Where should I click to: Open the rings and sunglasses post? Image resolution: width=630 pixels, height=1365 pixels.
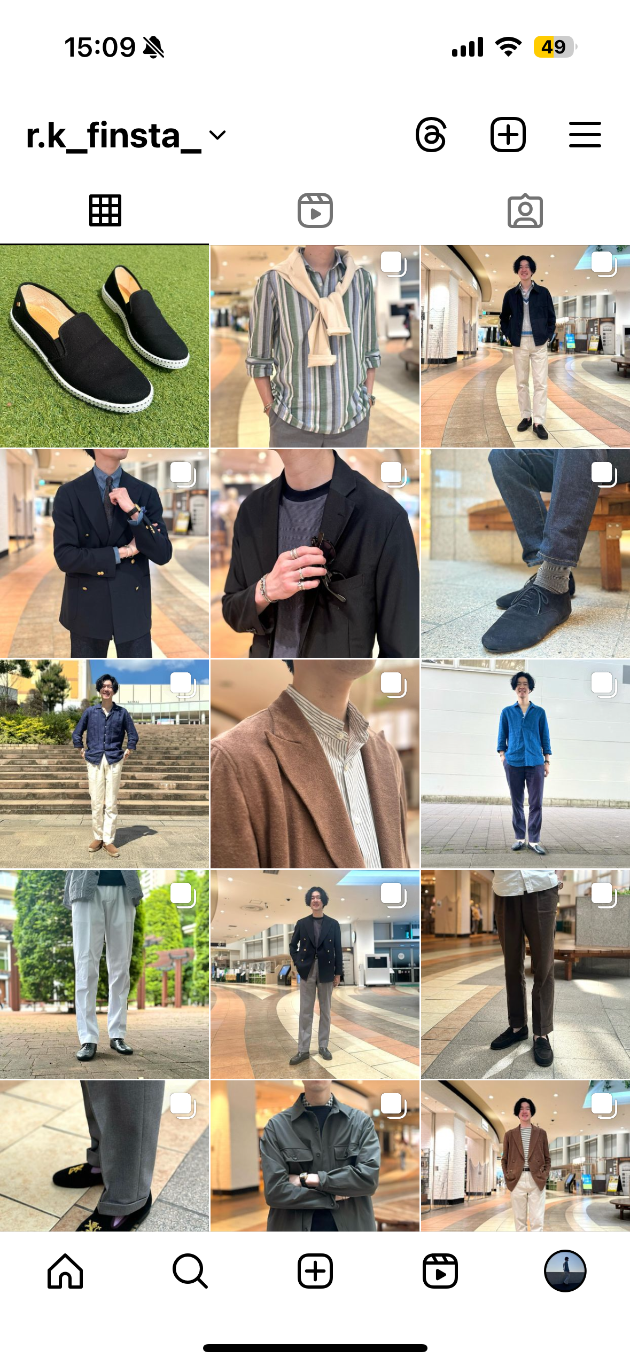315,553
